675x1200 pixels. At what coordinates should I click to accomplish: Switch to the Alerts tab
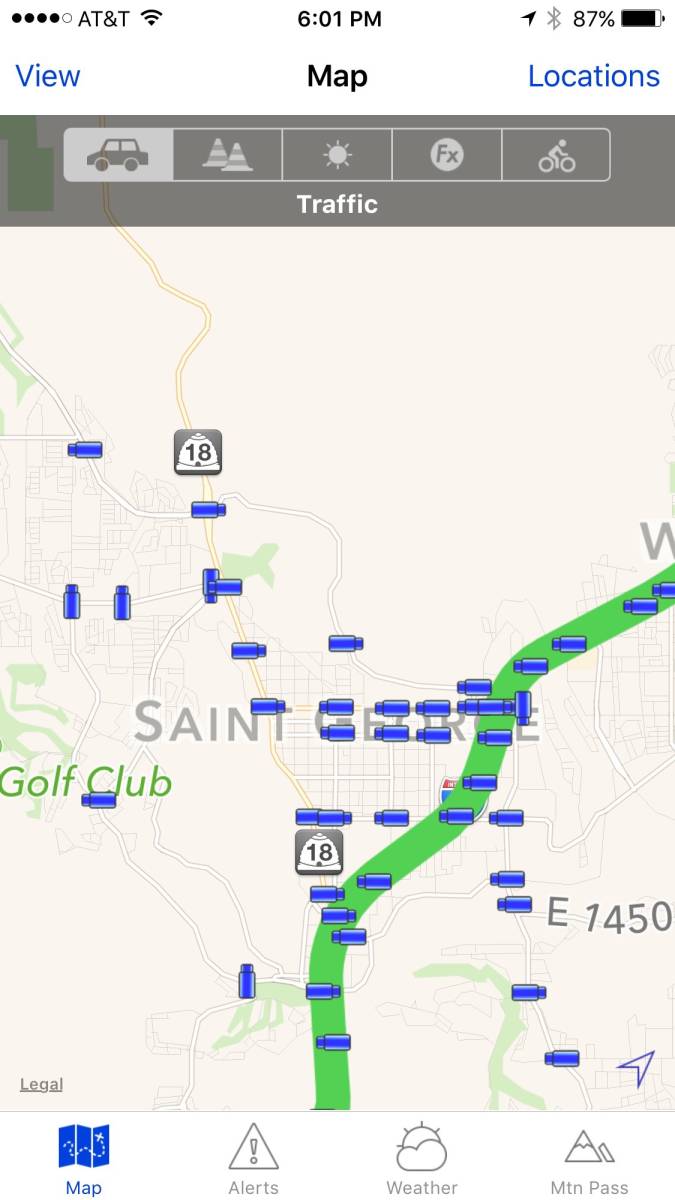[x=253, y=1158]
